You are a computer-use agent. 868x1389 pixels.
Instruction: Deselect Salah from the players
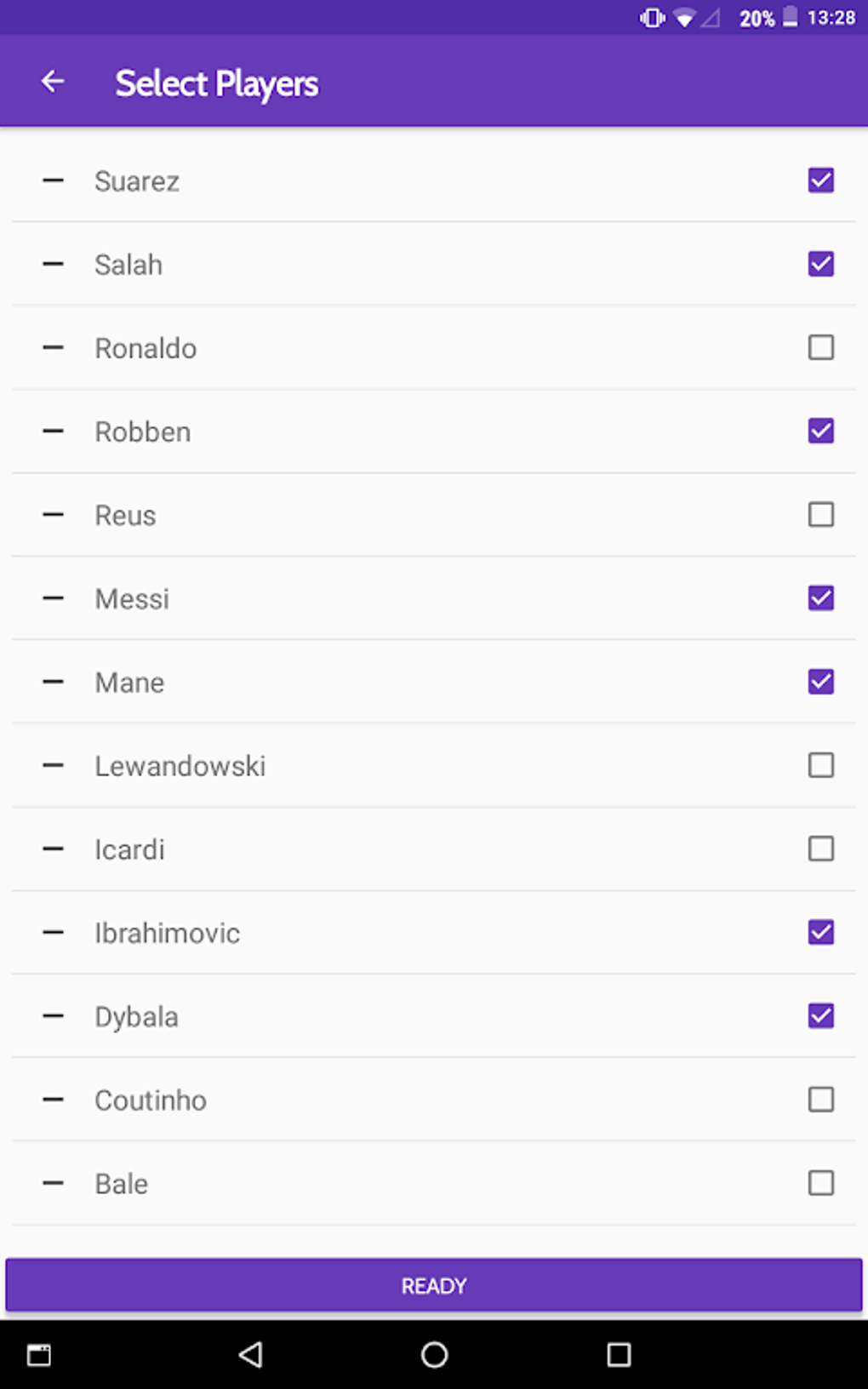820,264
